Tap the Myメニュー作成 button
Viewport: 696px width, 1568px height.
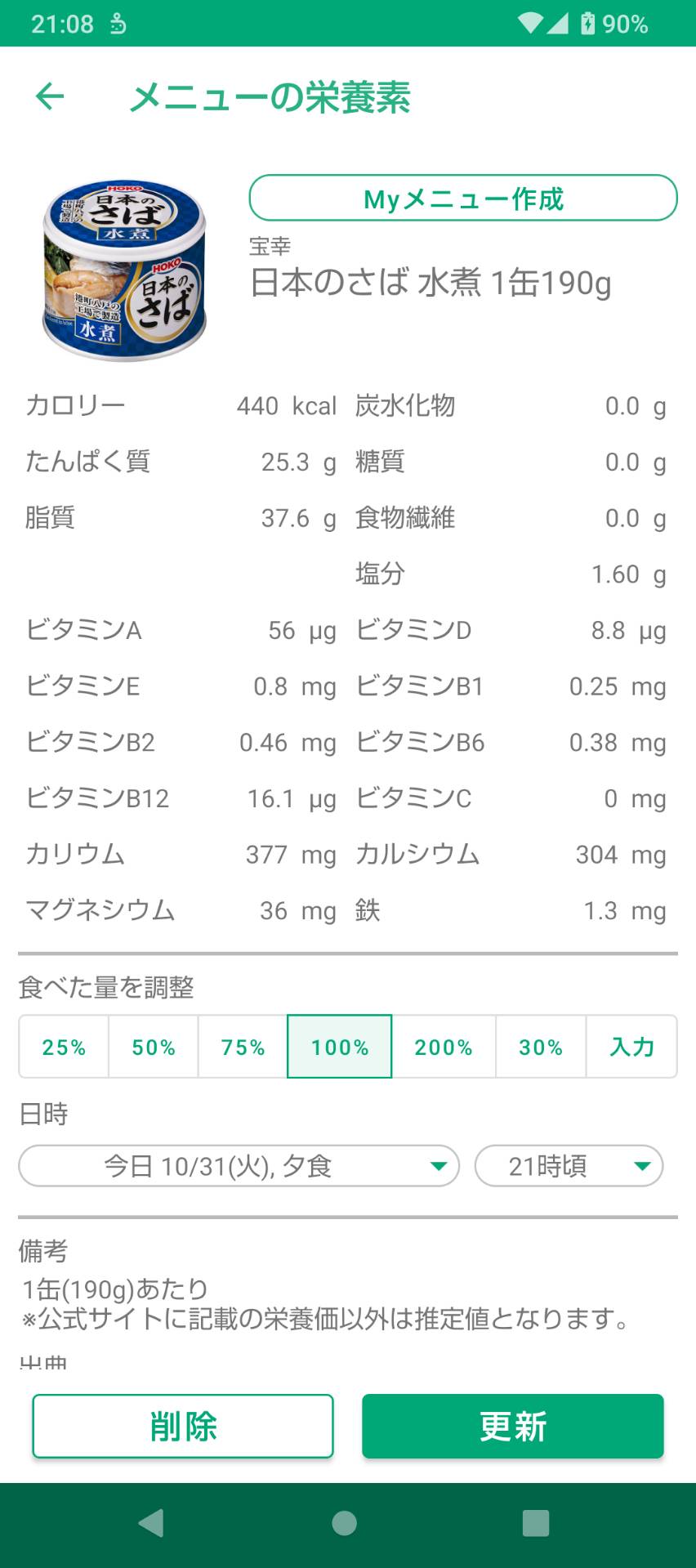coord(463,198)
